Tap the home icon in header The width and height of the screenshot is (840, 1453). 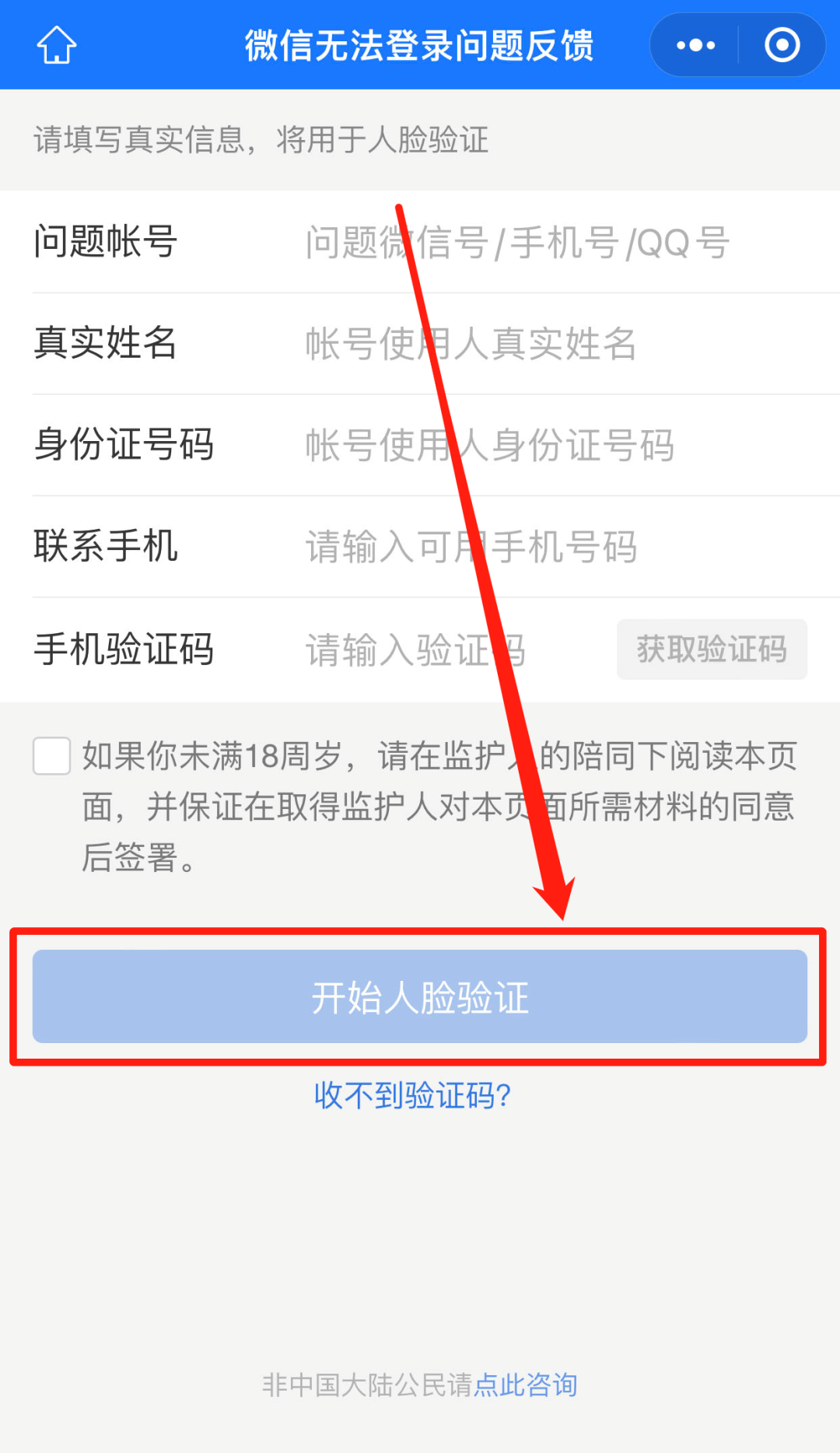[x=57, y=45]
